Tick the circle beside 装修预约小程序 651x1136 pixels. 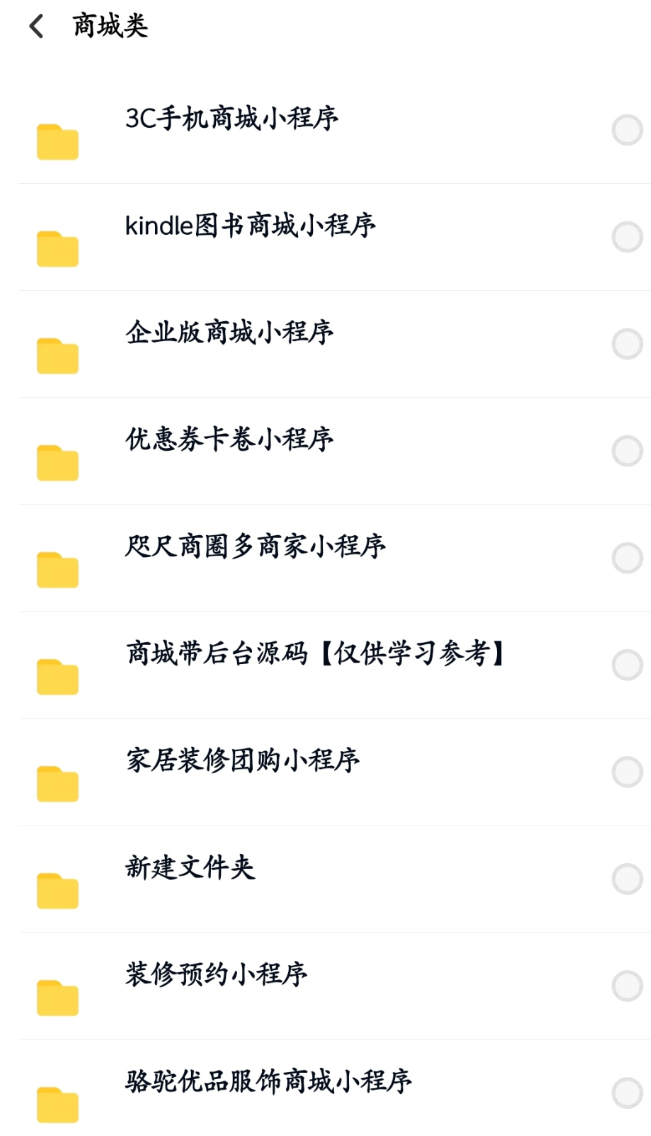(x=627, y=986)
